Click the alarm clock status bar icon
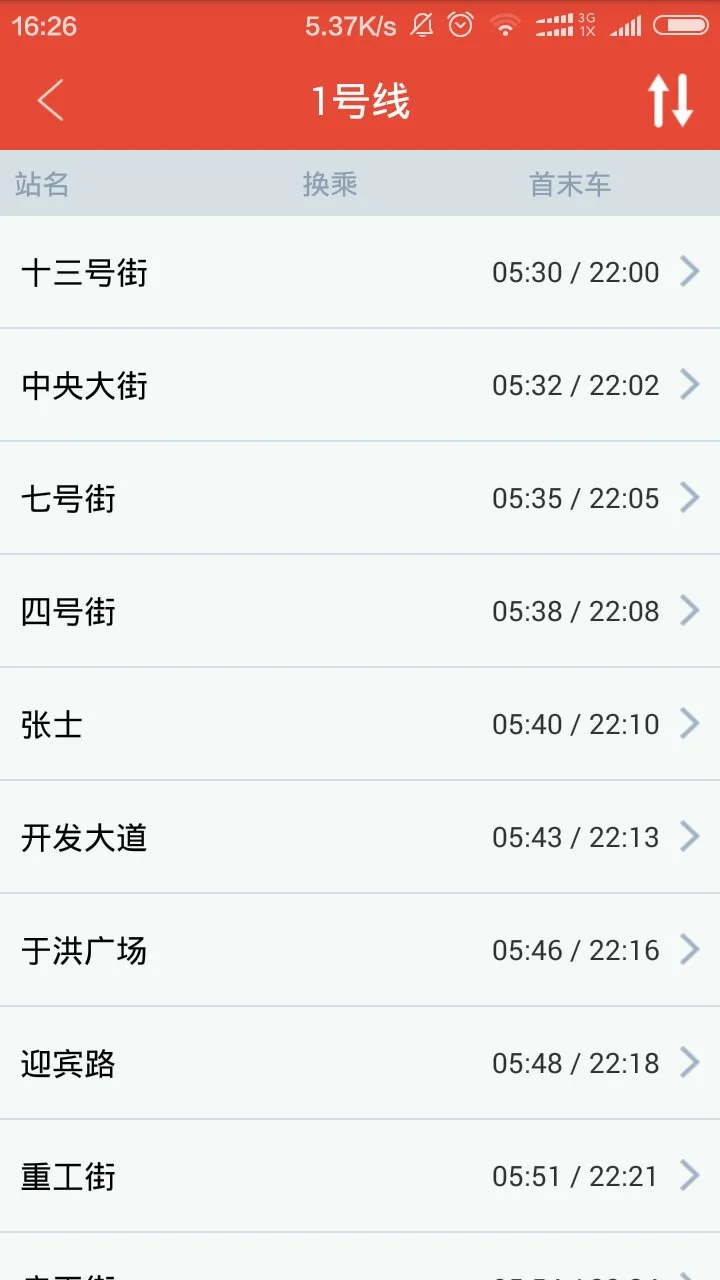Screen dimensions: 720x1280 pyautogui.click(x=460, y=24)
